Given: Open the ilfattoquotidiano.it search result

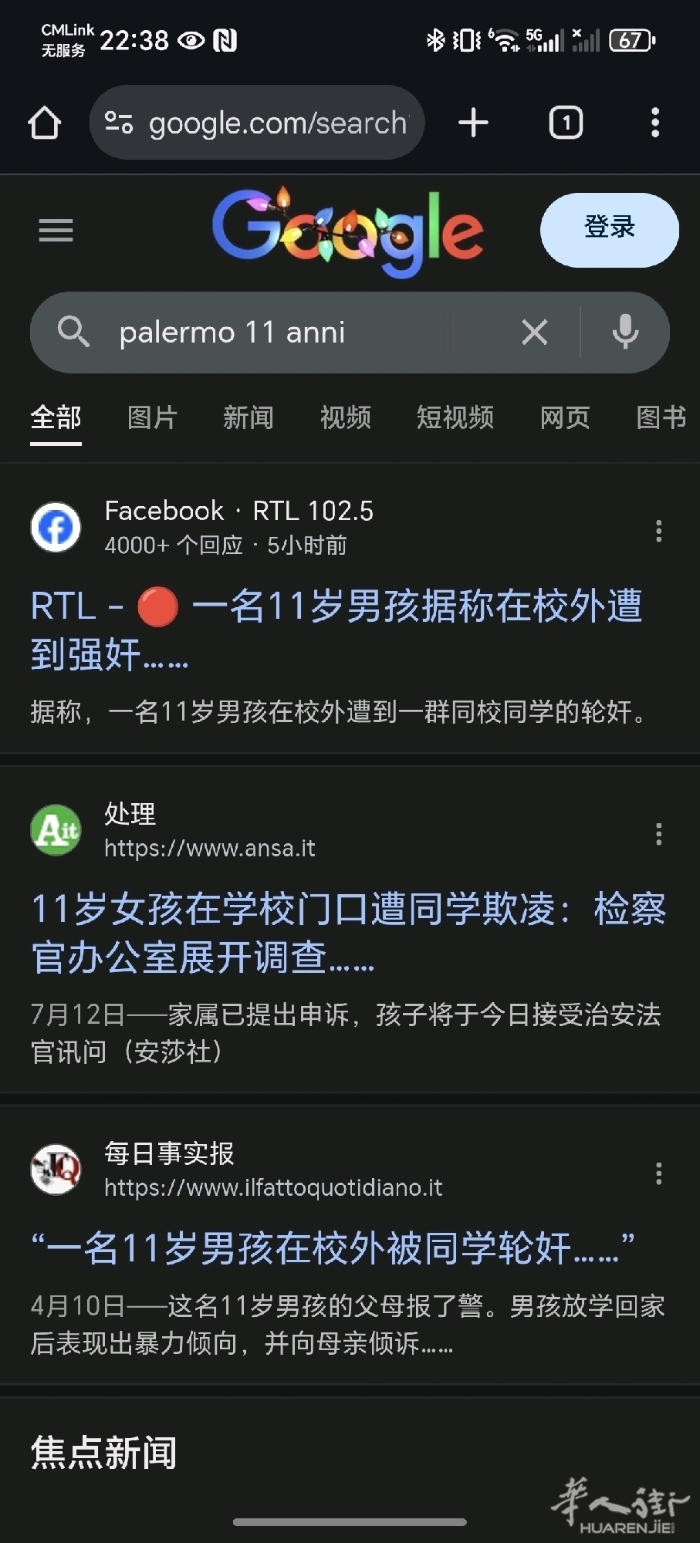Looking at the screenshot, I should pyautogui.click(x=333, y=1247).
